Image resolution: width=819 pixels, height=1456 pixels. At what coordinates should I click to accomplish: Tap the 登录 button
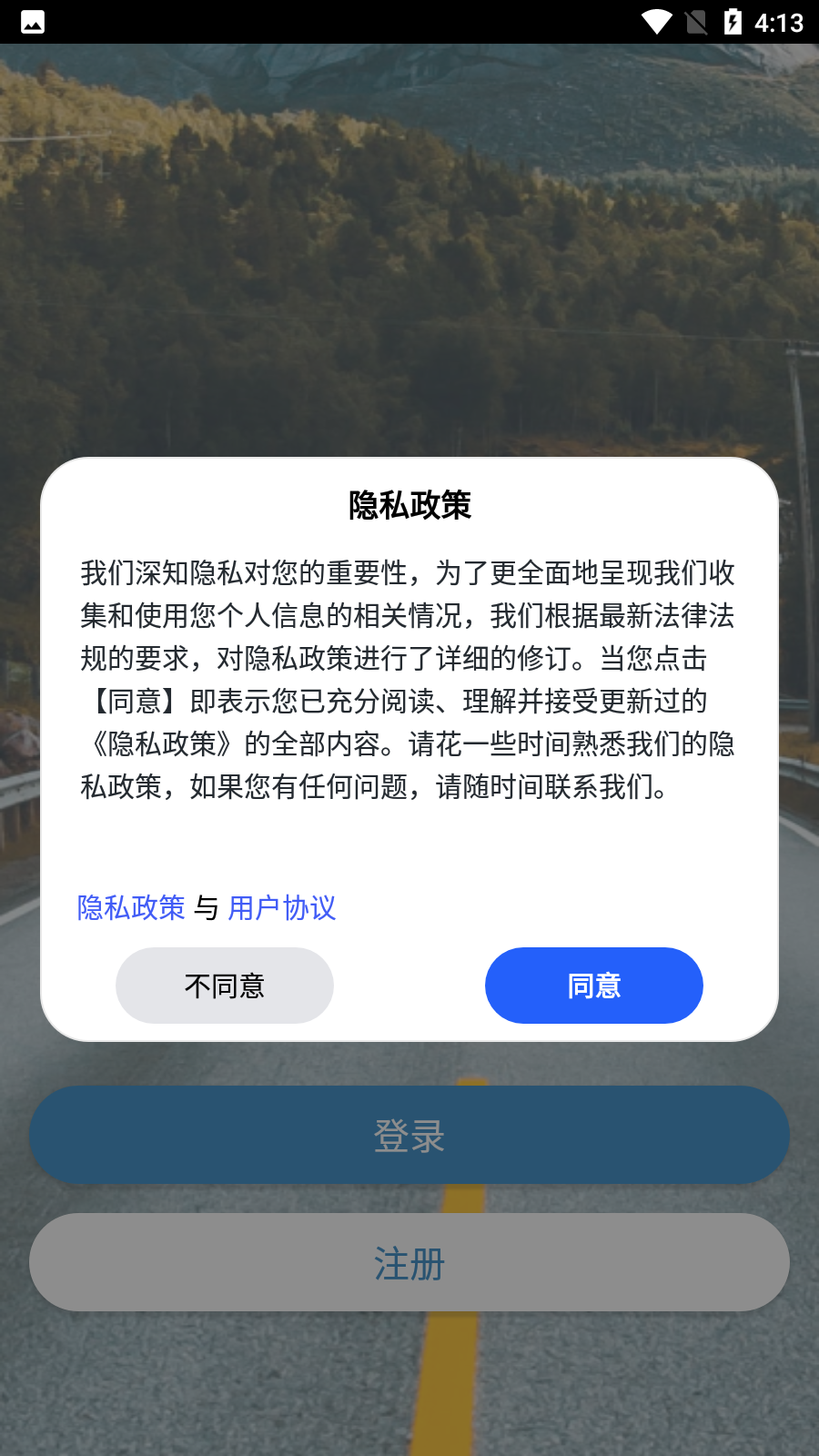(x=409, y=1136)
